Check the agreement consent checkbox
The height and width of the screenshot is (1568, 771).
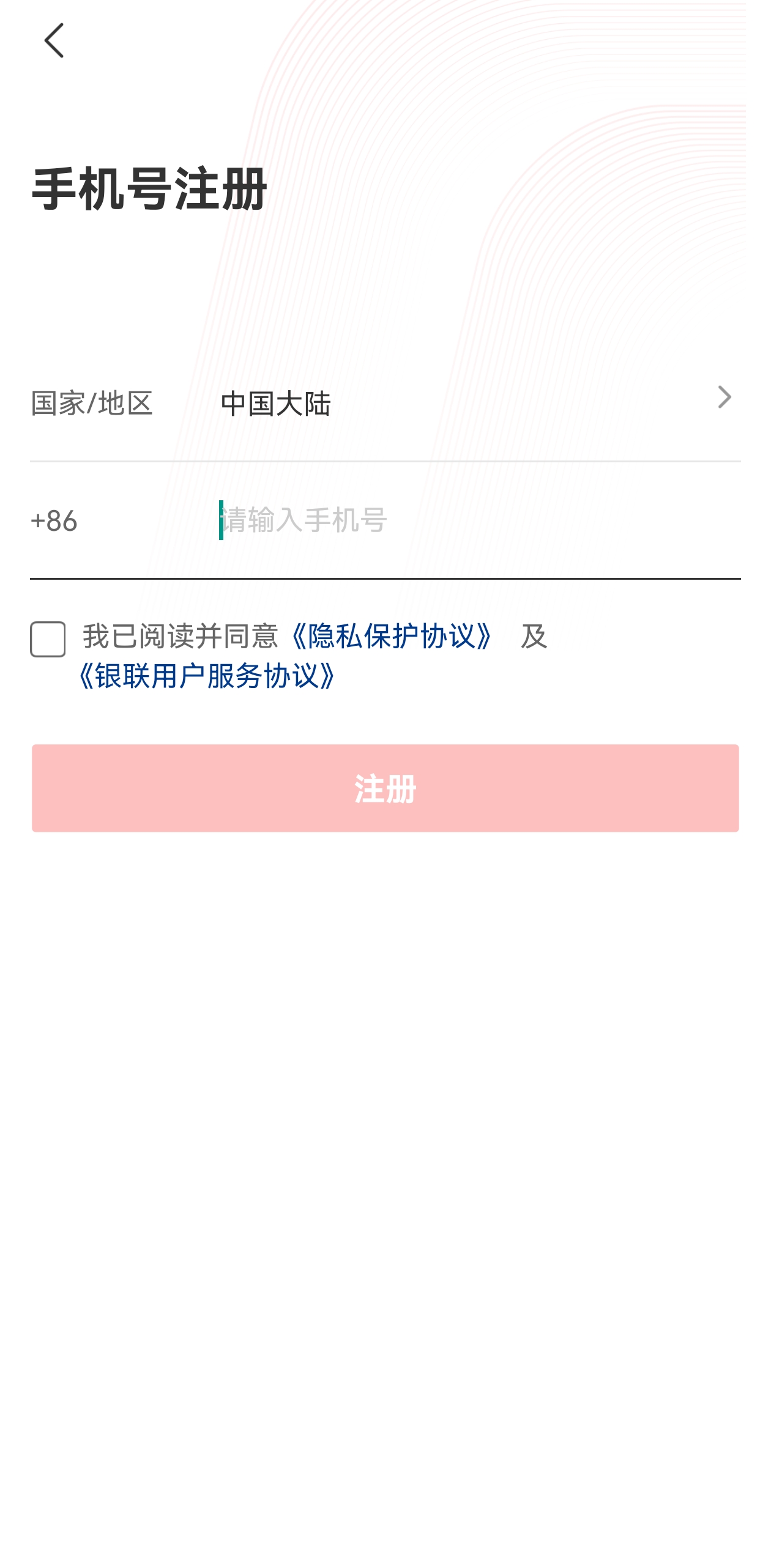(x=48, y=639)
